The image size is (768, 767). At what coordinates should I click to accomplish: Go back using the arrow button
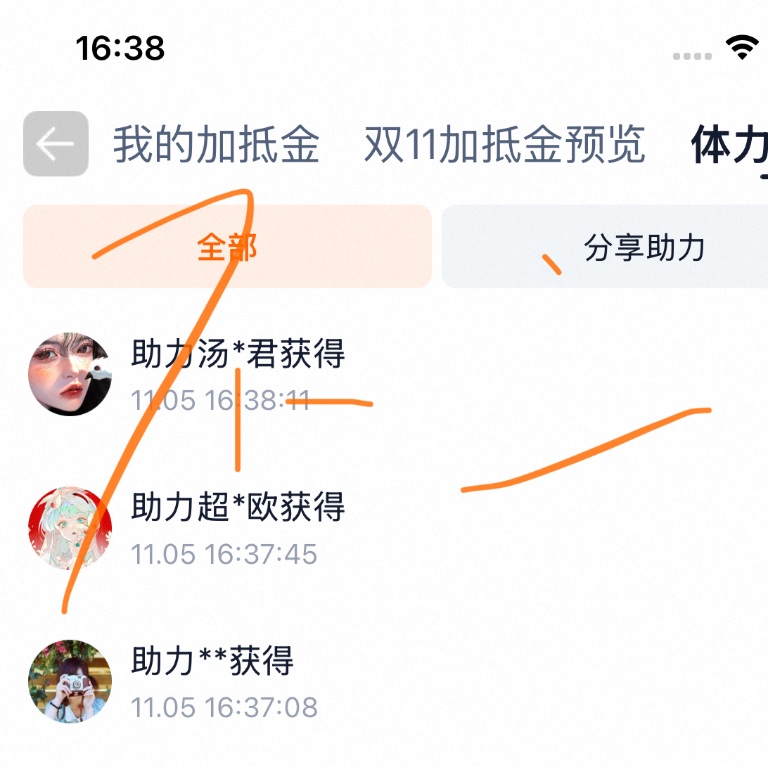(56, 144)
